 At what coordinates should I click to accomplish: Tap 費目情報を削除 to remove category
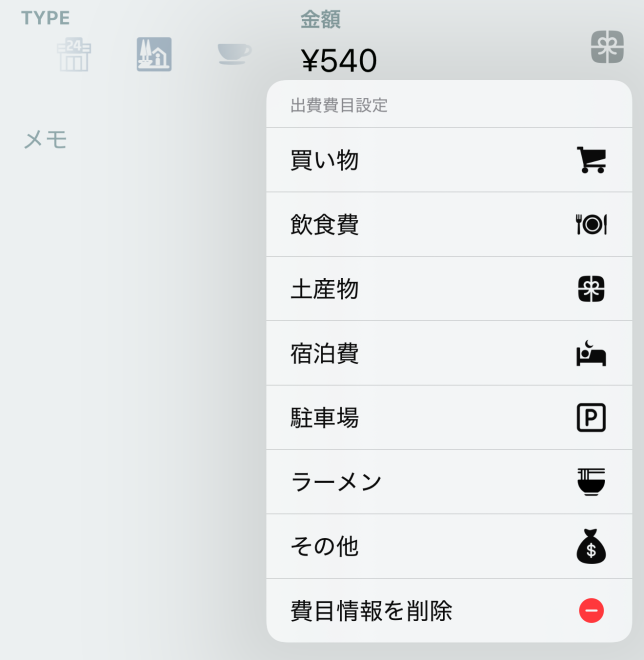tap(448, 611)
